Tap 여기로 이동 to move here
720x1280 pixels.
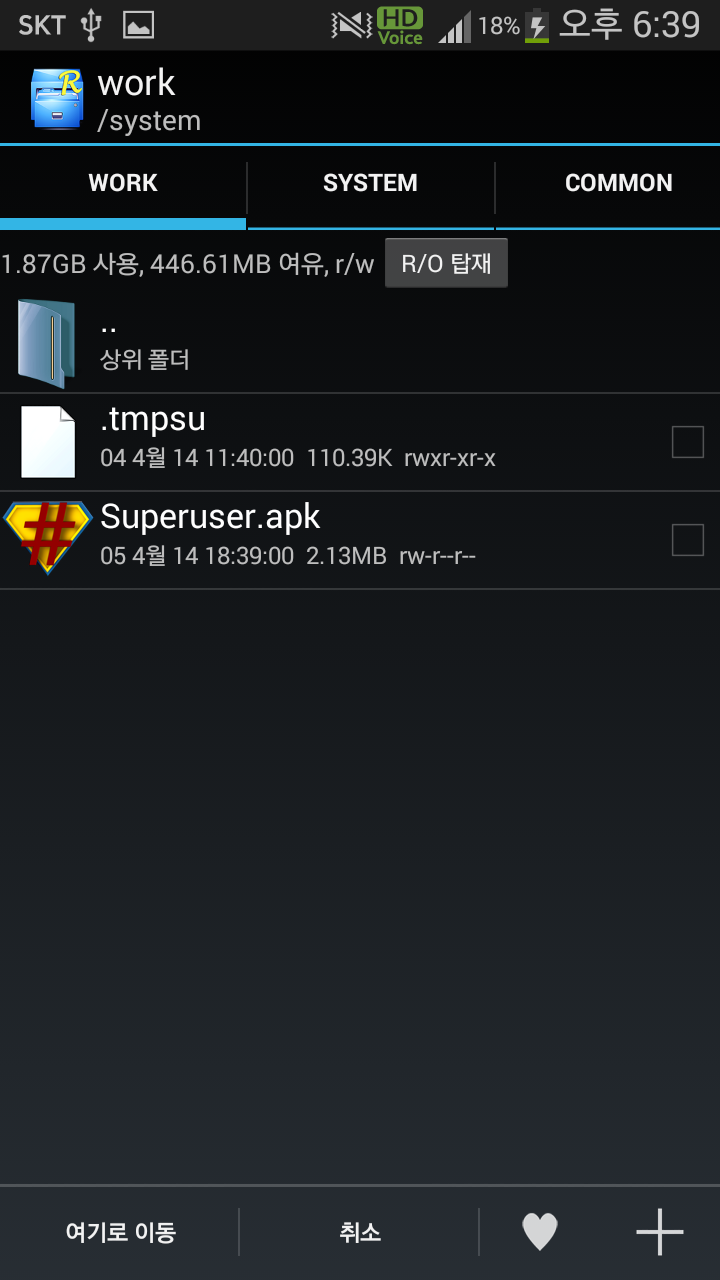point(120,1232)
